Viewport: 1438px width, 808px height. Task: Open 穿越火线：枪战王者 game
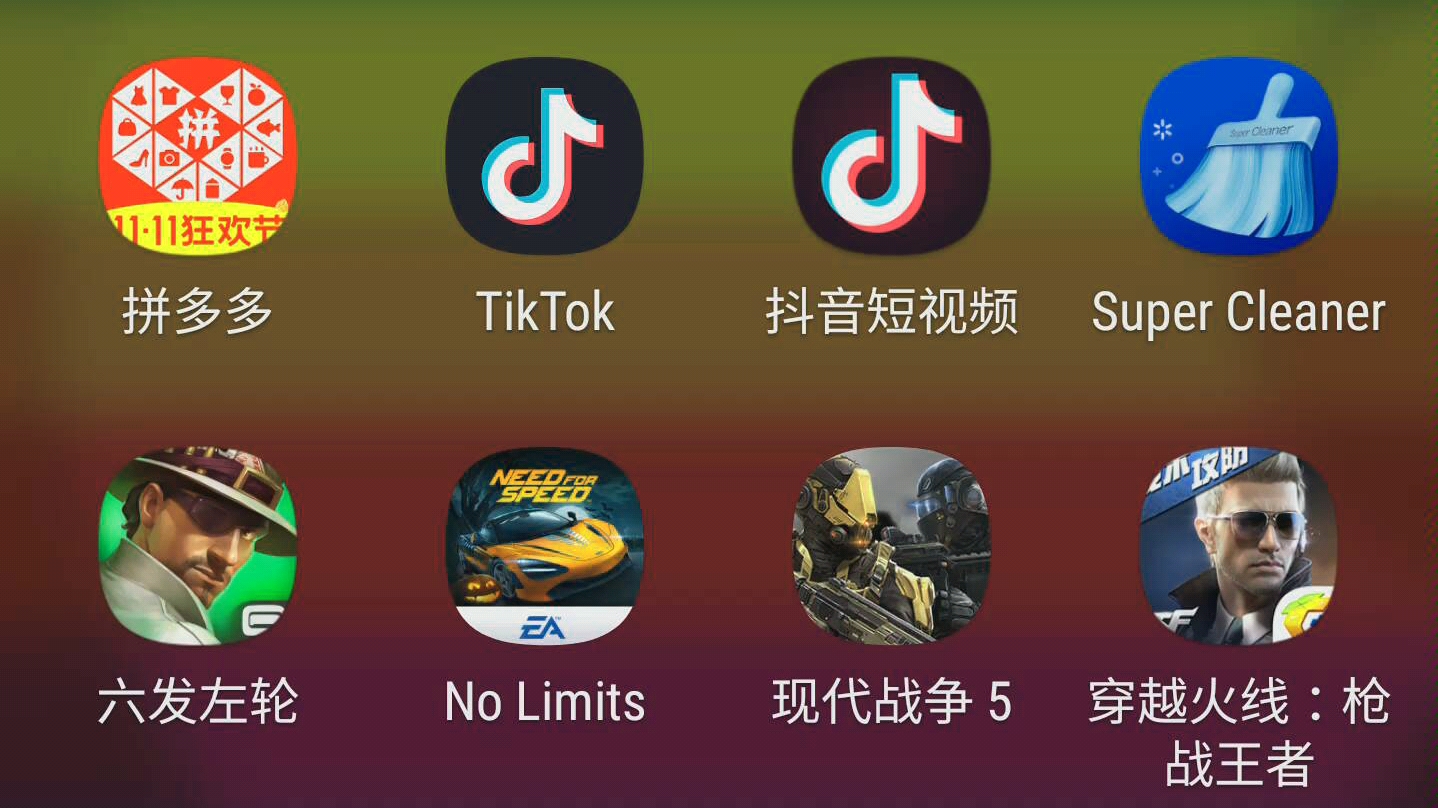[x=1238, y=545]
